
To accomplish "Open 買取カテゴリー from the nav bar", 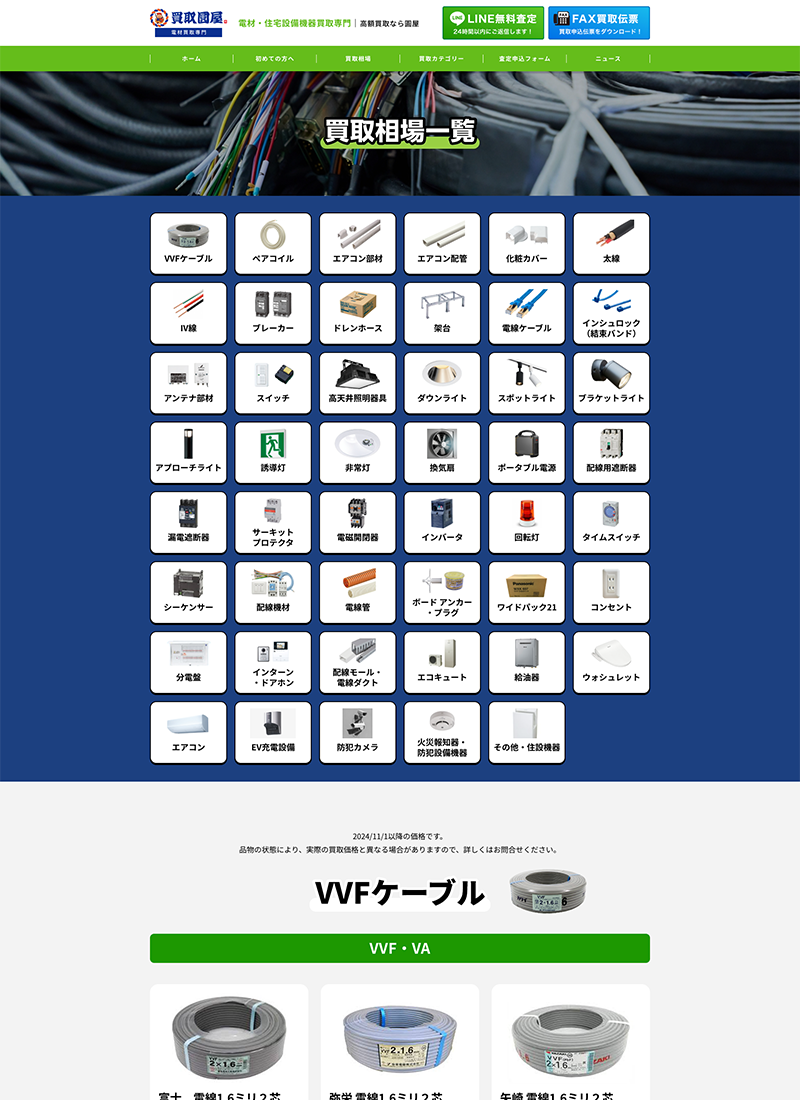I will coord(441,59).
